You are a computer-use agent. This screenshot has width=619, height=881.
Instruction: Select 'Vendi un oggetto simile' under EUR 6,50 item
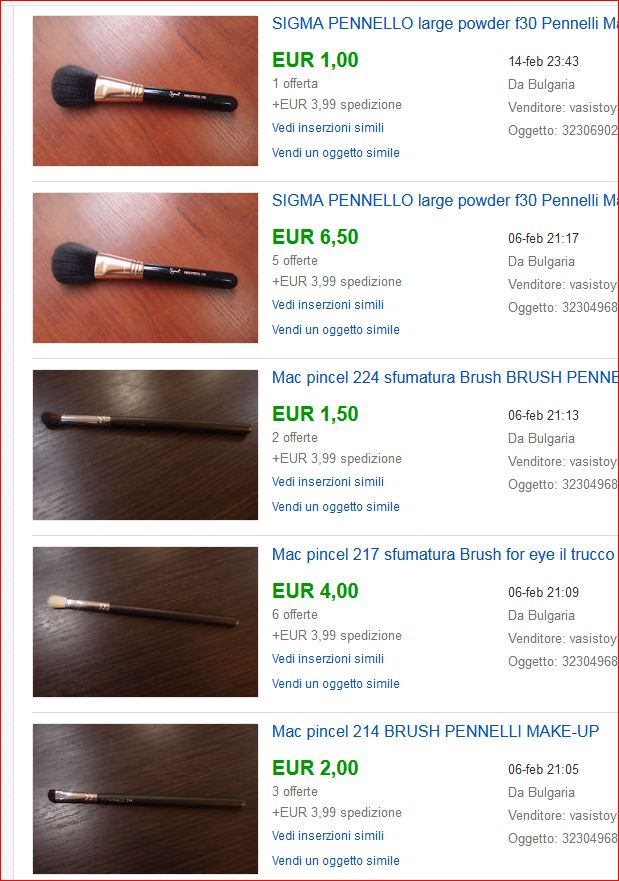click(335, 330)
